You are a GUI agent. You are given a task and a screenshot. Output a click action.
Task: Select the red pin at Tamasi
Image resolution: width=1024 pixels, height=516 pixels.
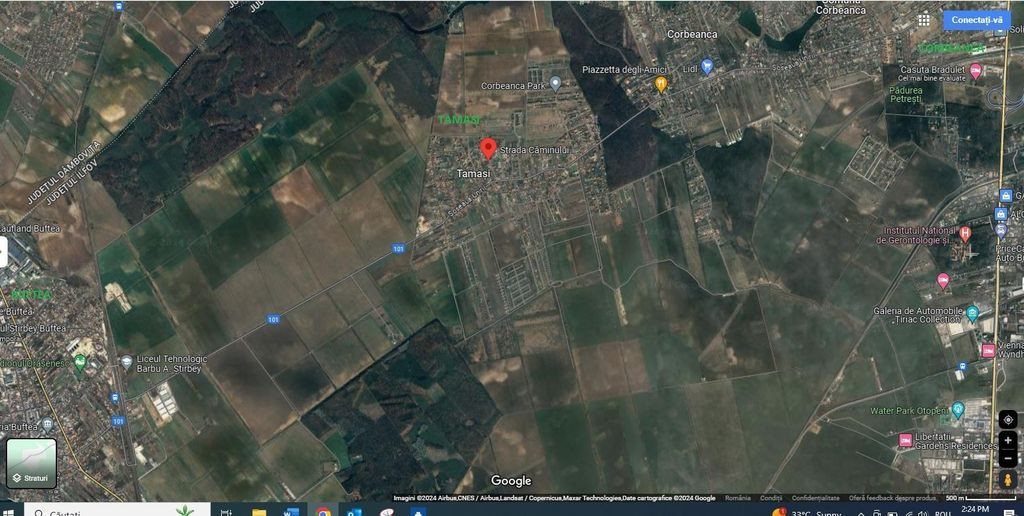point(488,149)
